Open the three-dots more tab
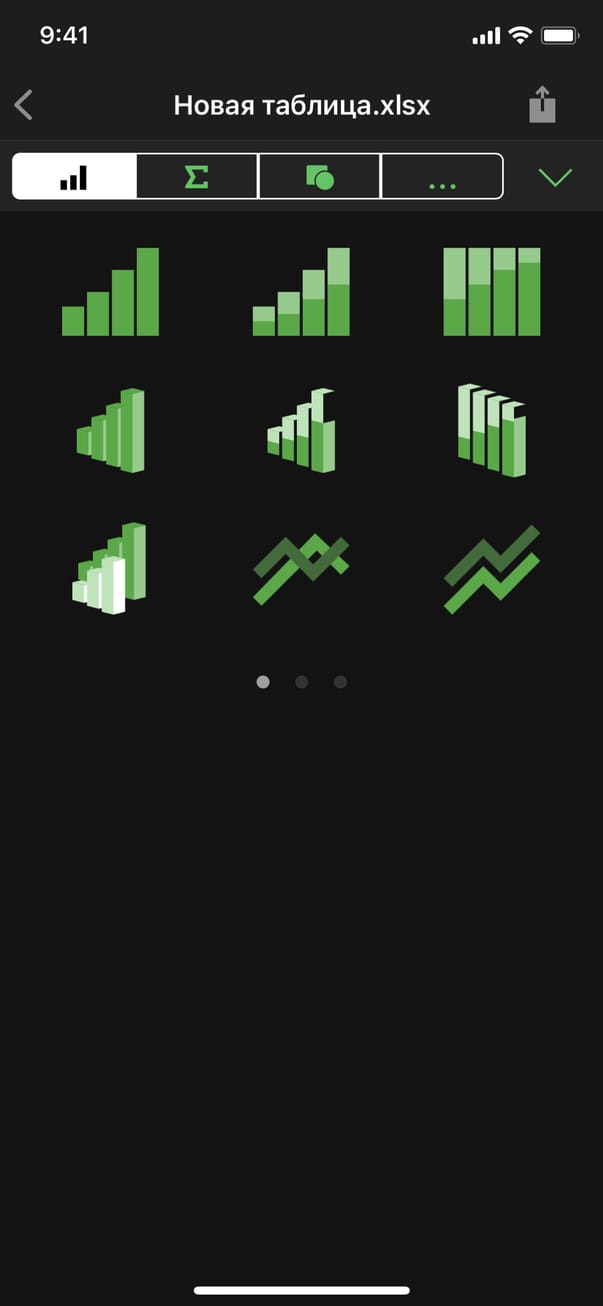The width and height of the screenshot is (603, 1306). 441,178
